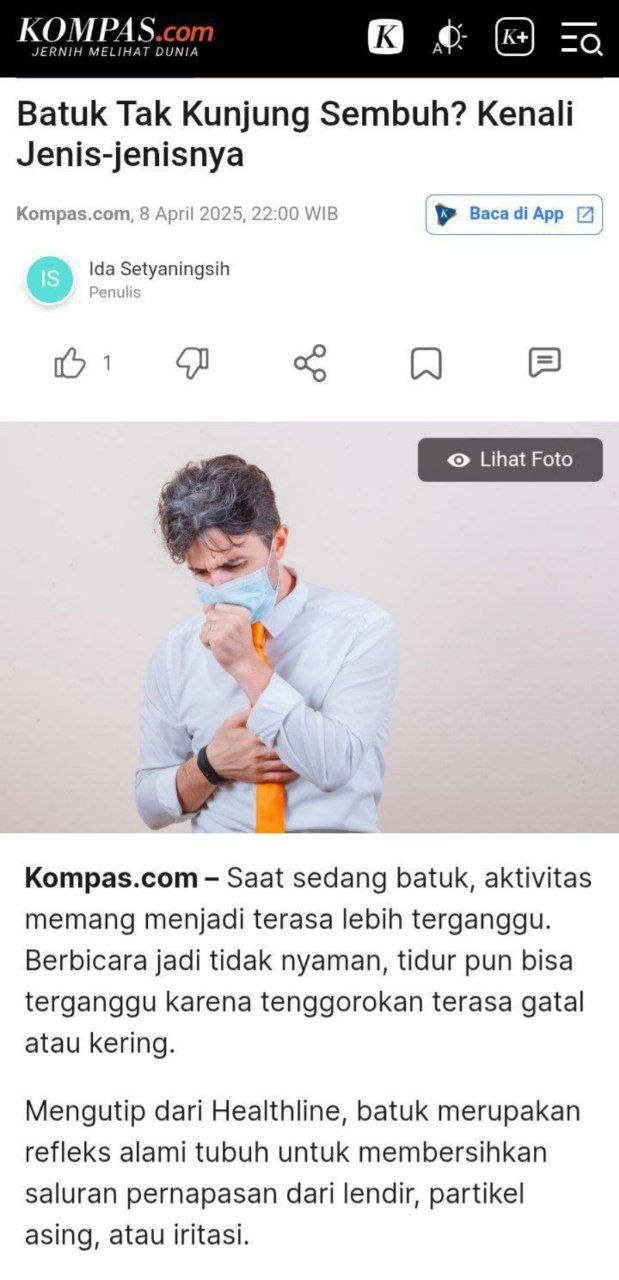Open the K+ premium section
The height and width of the screenshot is (1280, 619).
(x=515, y=37)
